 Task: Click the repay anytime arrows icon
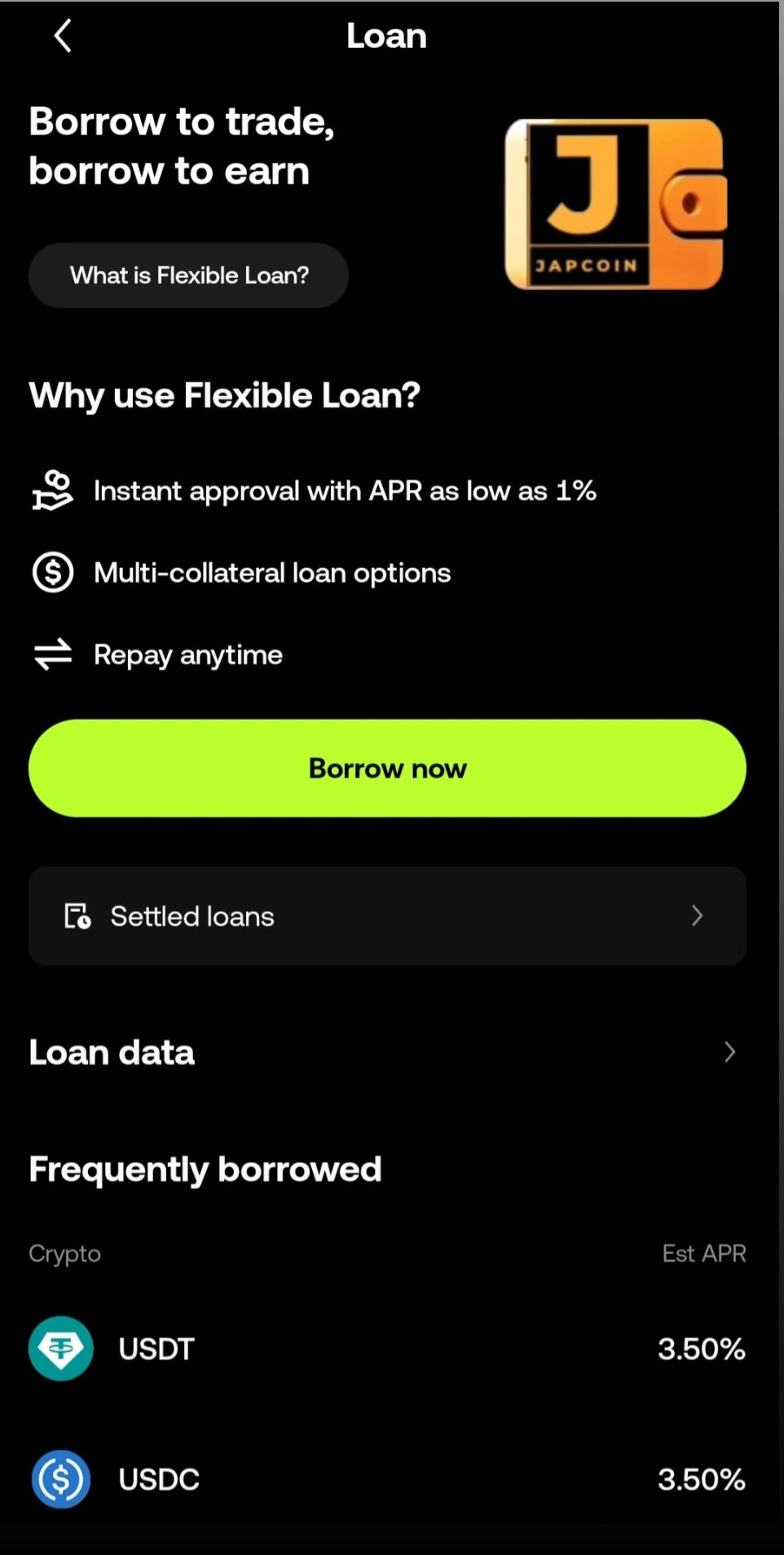pos(51,654)
